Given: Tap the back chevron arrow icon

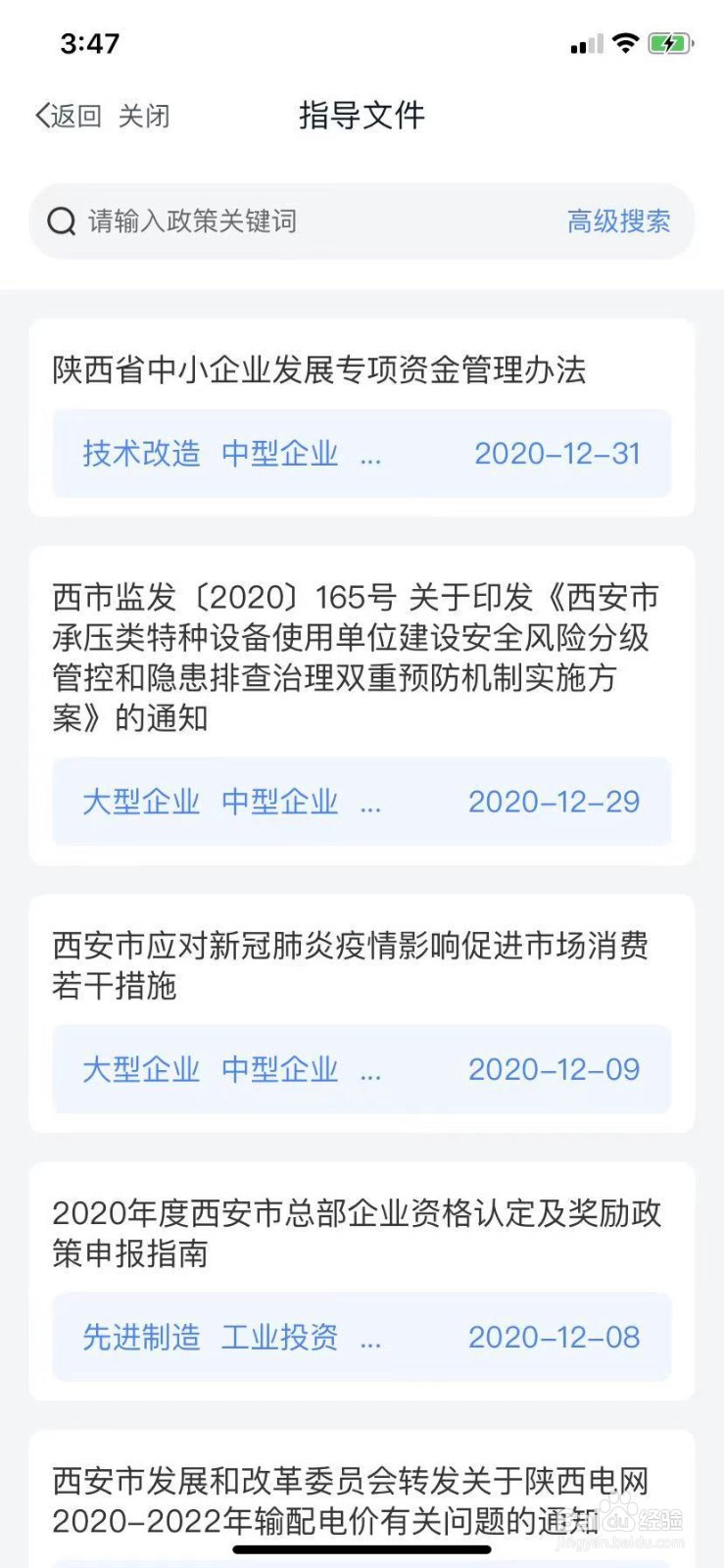Looking at the screenshot, I should tap(39, 115).
